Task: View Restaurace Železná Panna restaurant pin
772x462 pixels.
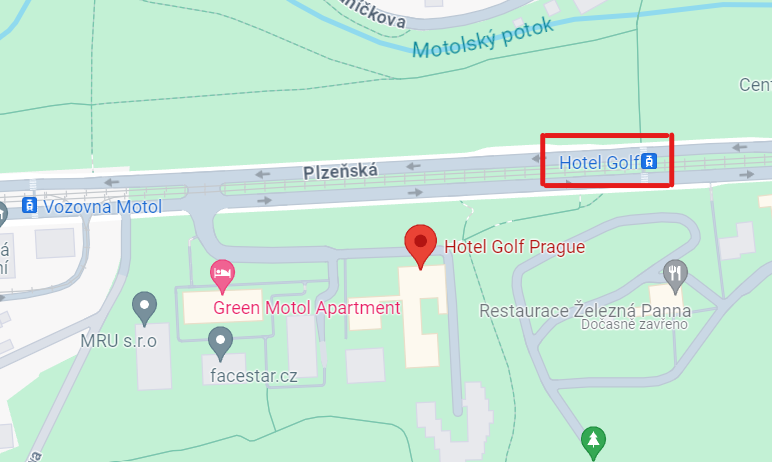Action: [x=676, y=273]
